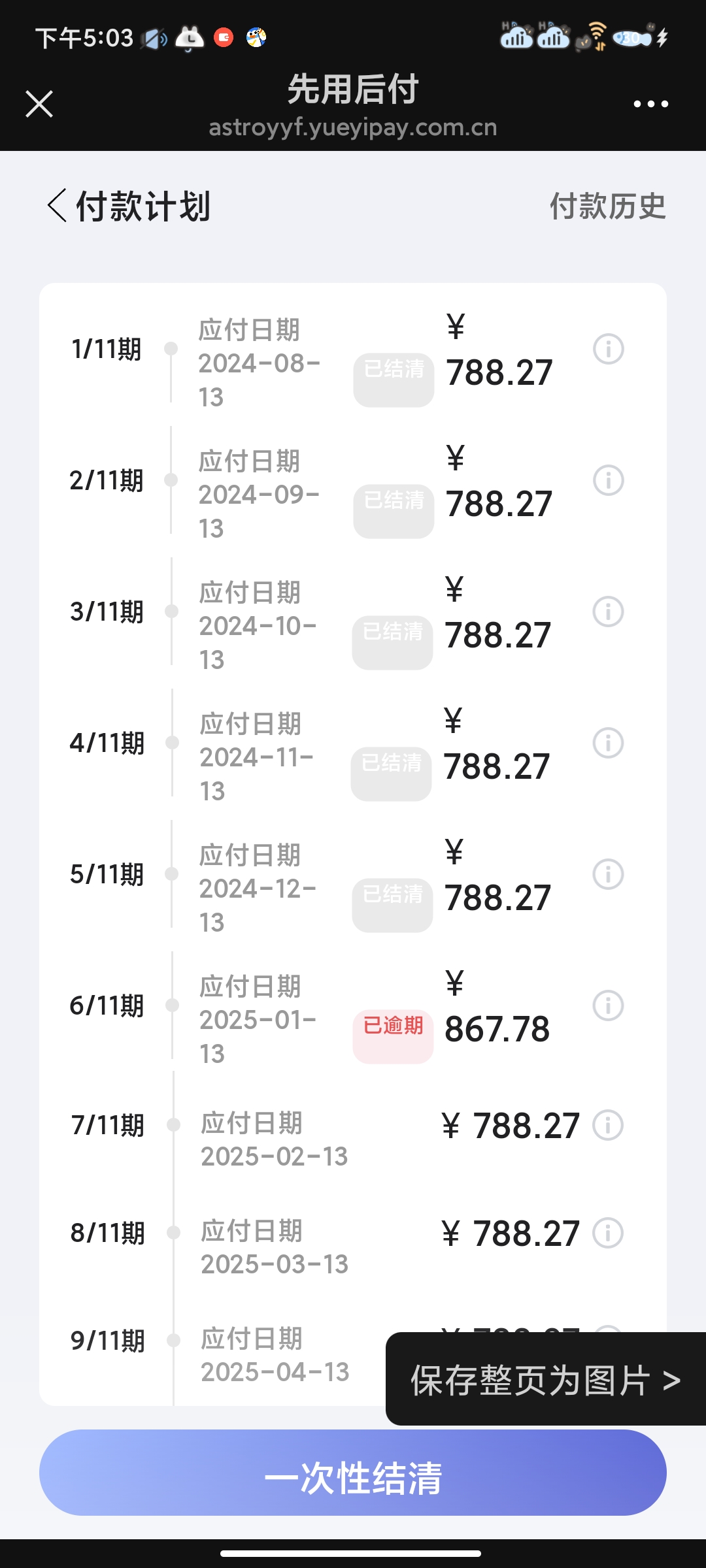View info for the 5/11期 installment
The width and height of the screenshot is (706, 1568).
608,874
